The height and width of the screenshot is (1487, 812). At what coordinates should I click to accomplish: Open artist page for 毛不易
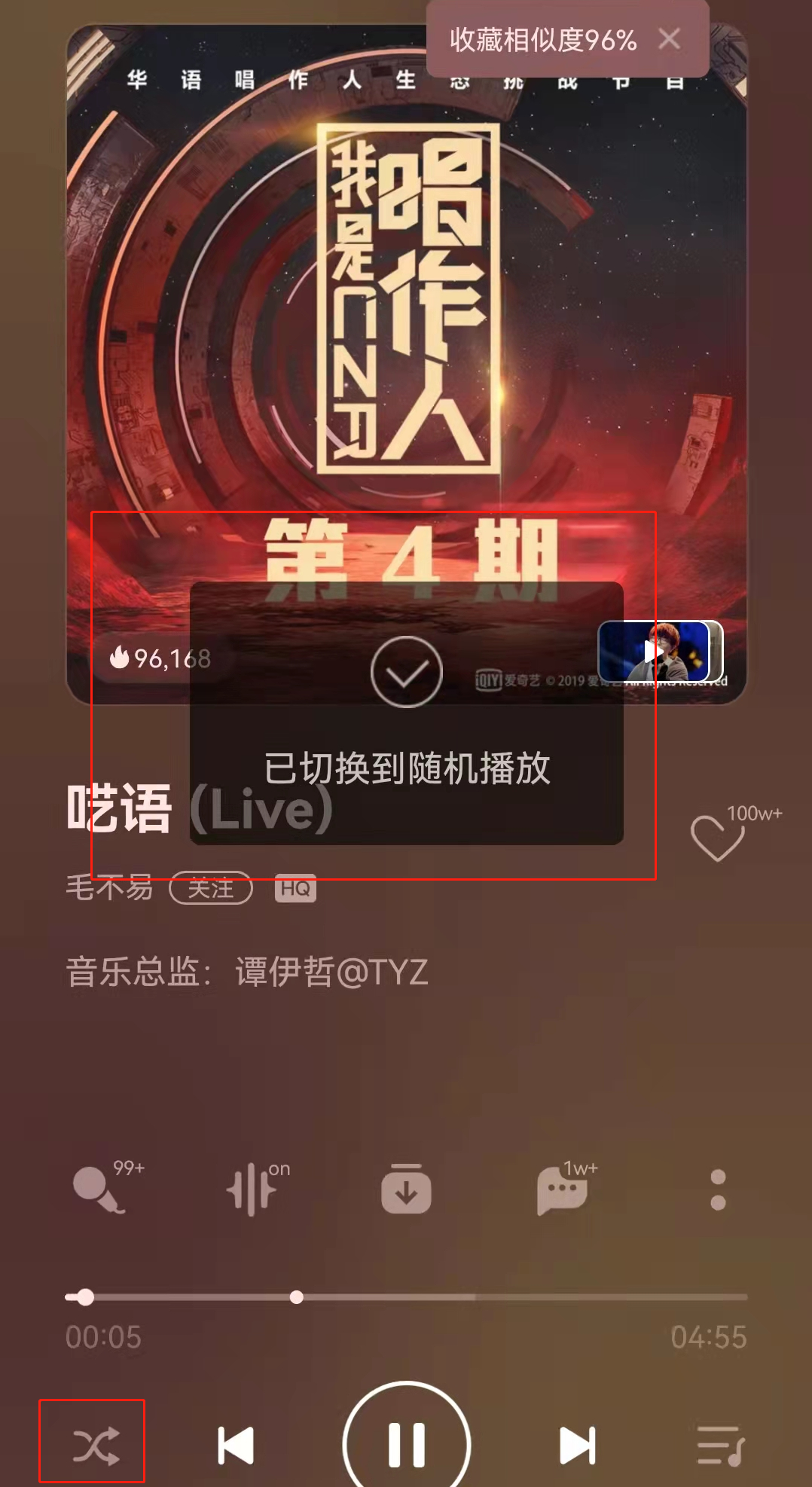coord(109,889)
